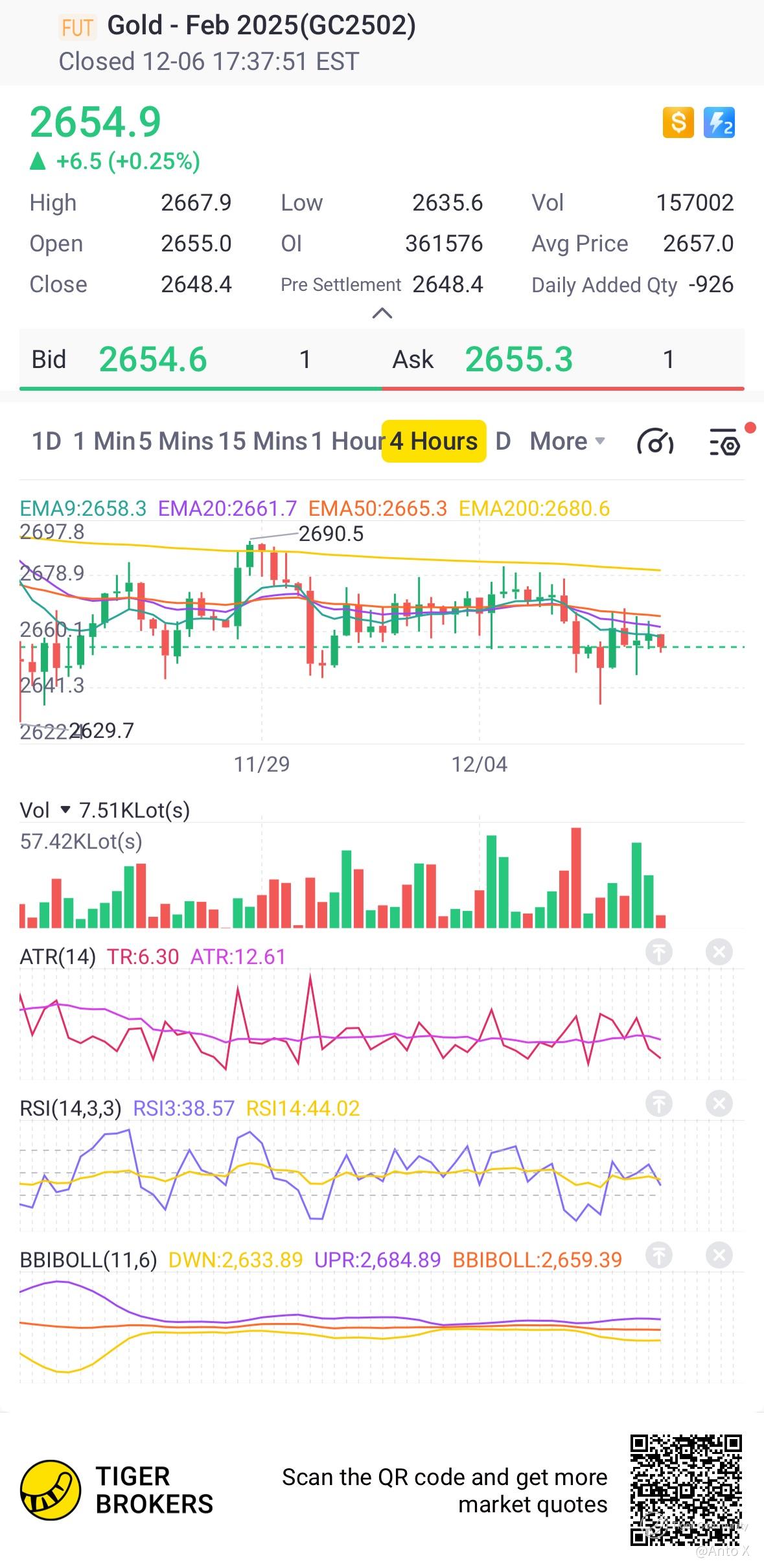Open the gauge analysis icon

pos(655,443)
